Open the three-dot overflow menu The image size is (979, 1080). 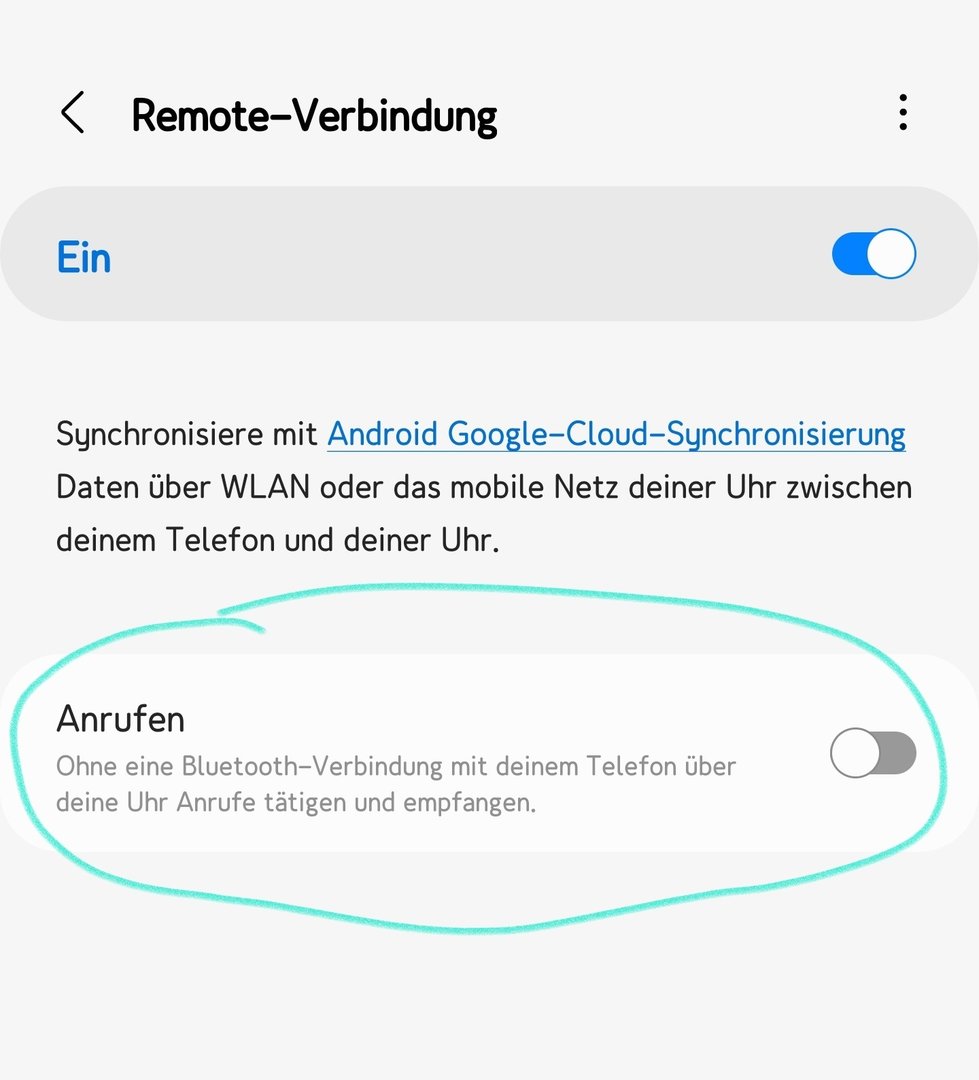click(x=902, y=113)
